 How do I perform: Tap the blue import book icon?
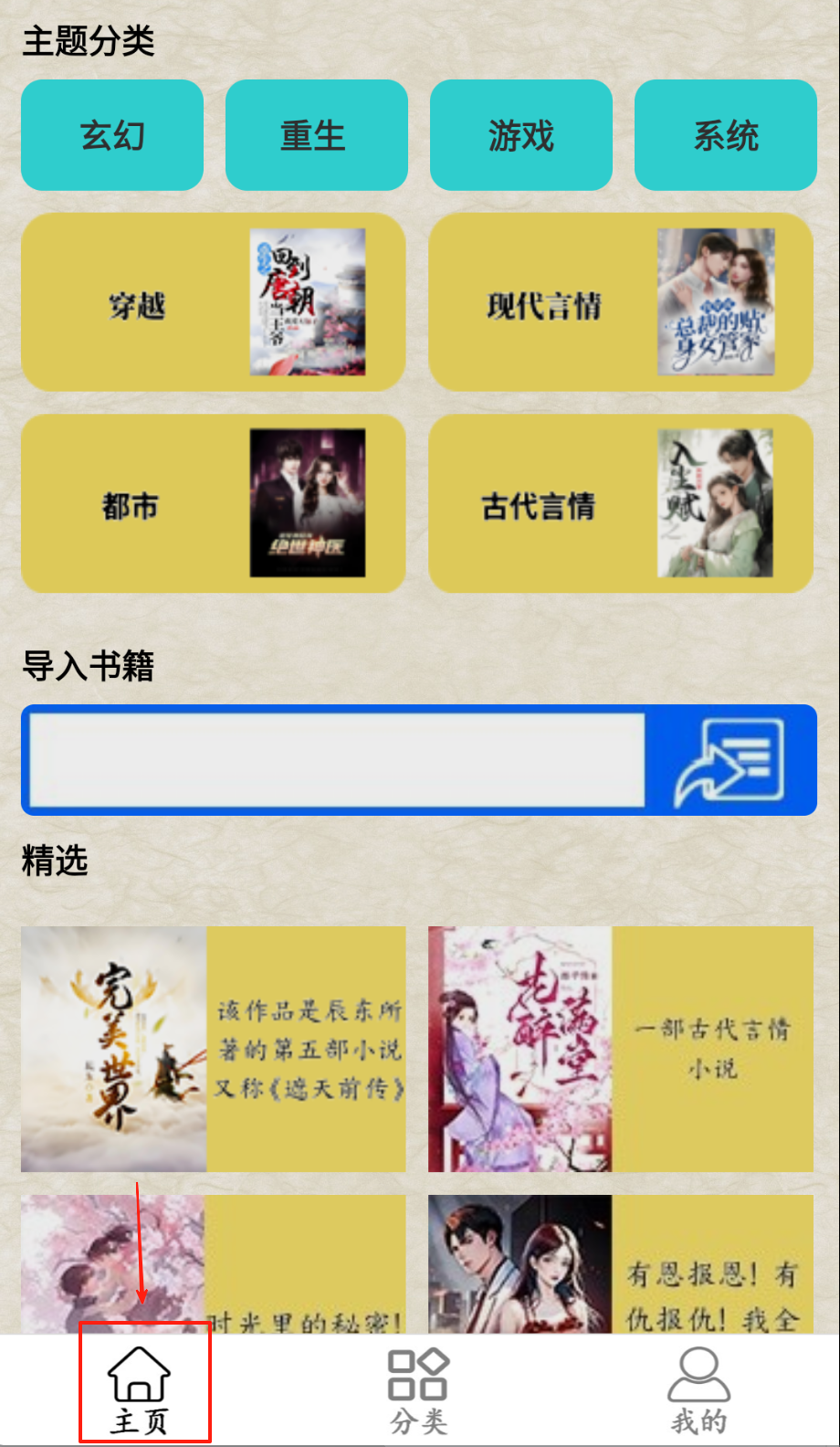[730, 761]
